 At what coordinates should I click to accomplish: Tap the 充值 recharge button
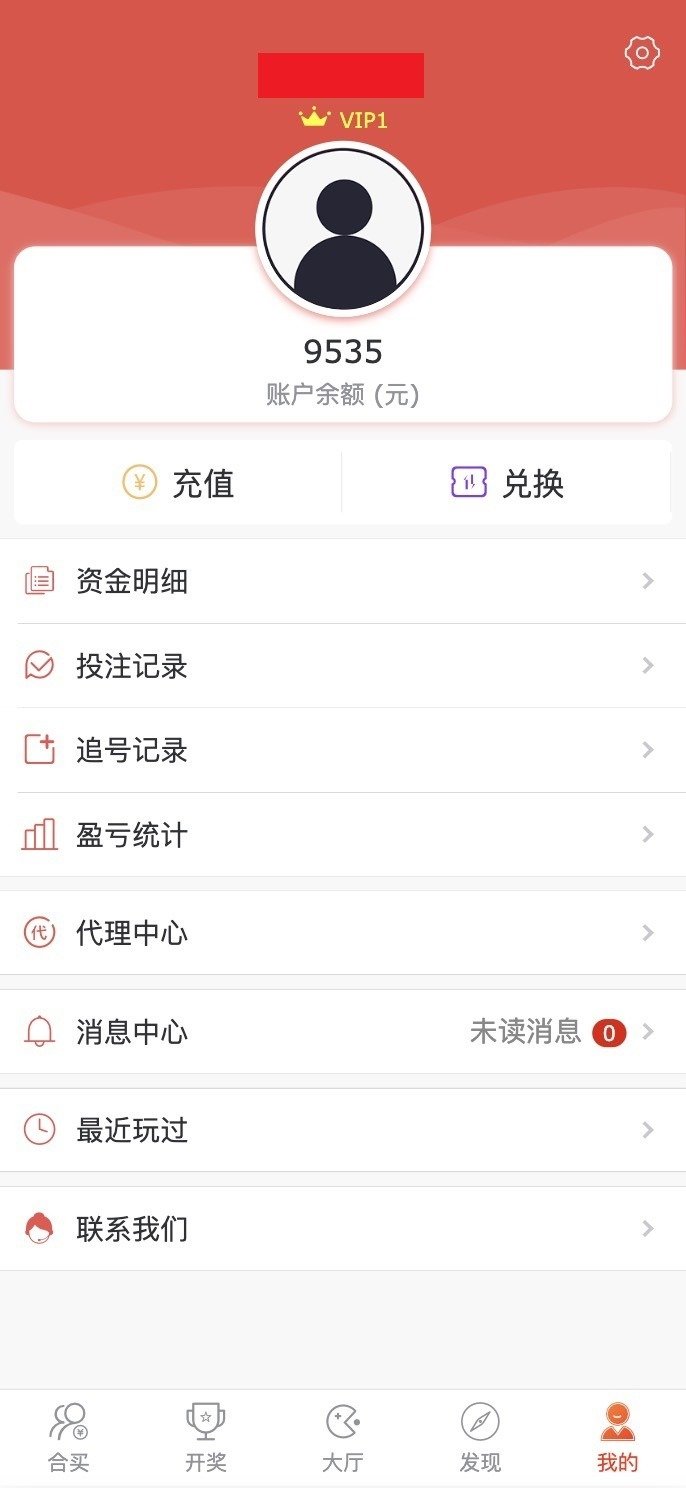click(178, 483)
